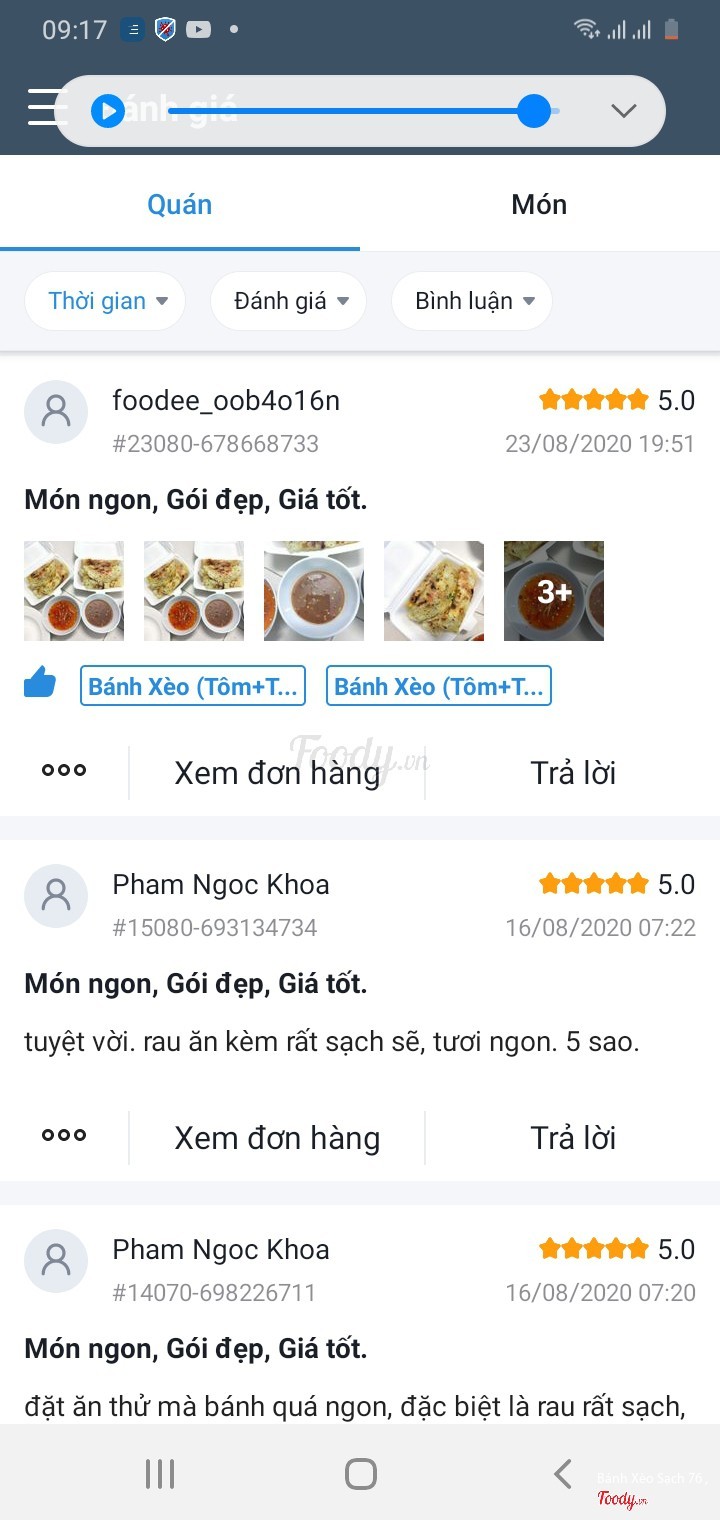The image size is (720, 1520).
Task: Reply to foodee_oob4o16n's review
Action: 573,773
